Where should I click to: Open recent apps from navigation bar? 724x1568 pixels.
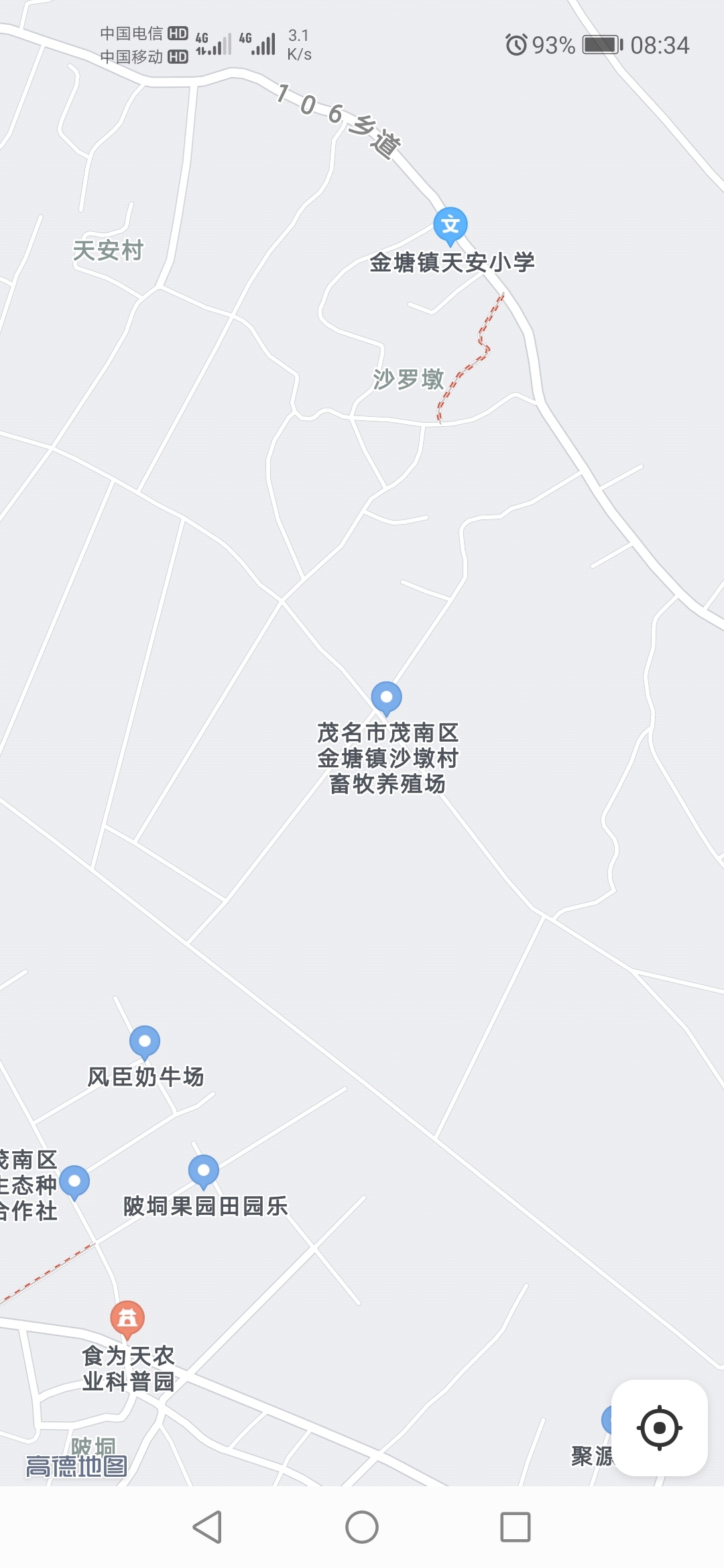click(516, 1527)
